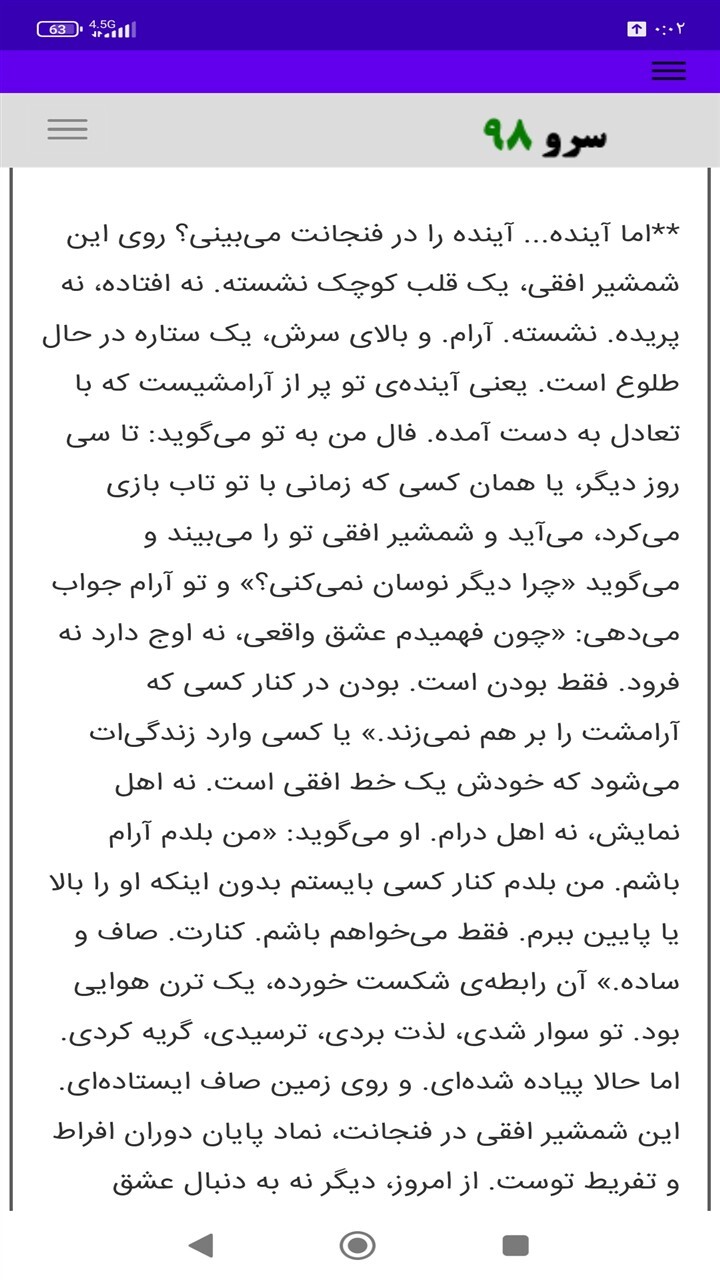This screenshot has width=720, height=1280.
Task: Tap the سرو ۹۸ site title
Action: tap(544, 134)
